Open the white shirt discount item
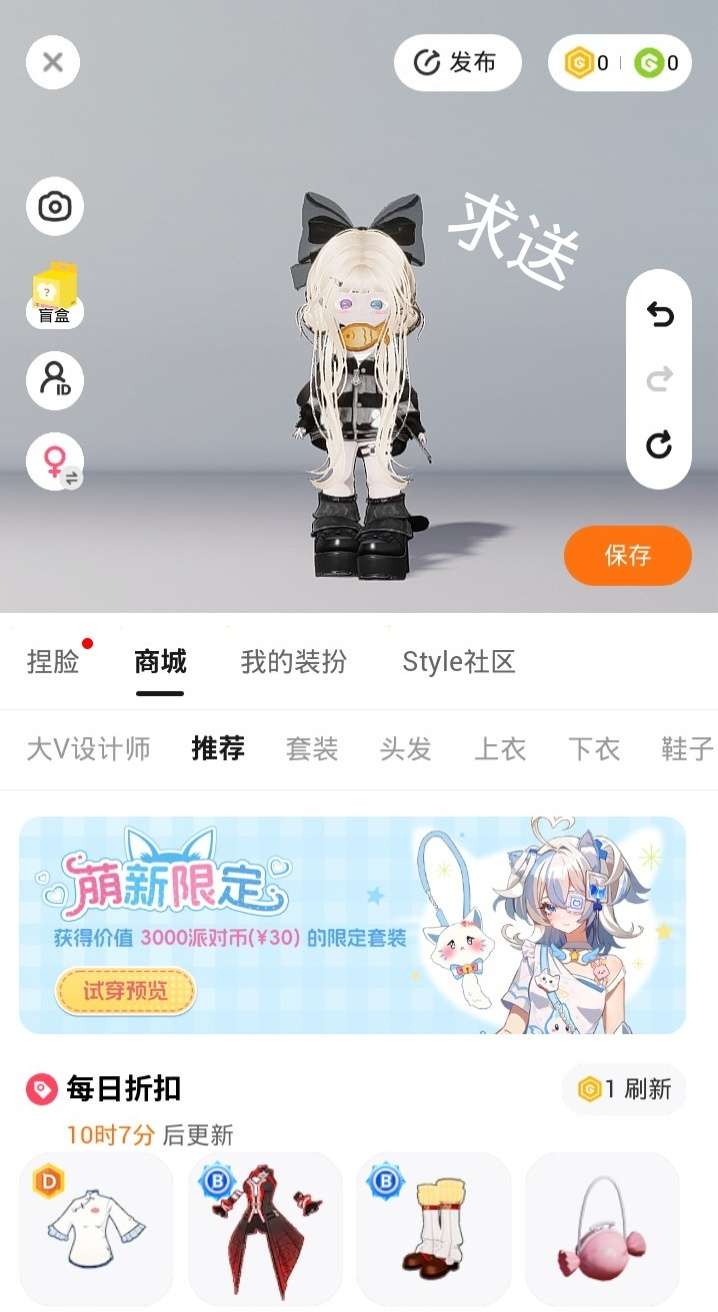Viewport: 718px width, 1312px height. click(96, 1228)
